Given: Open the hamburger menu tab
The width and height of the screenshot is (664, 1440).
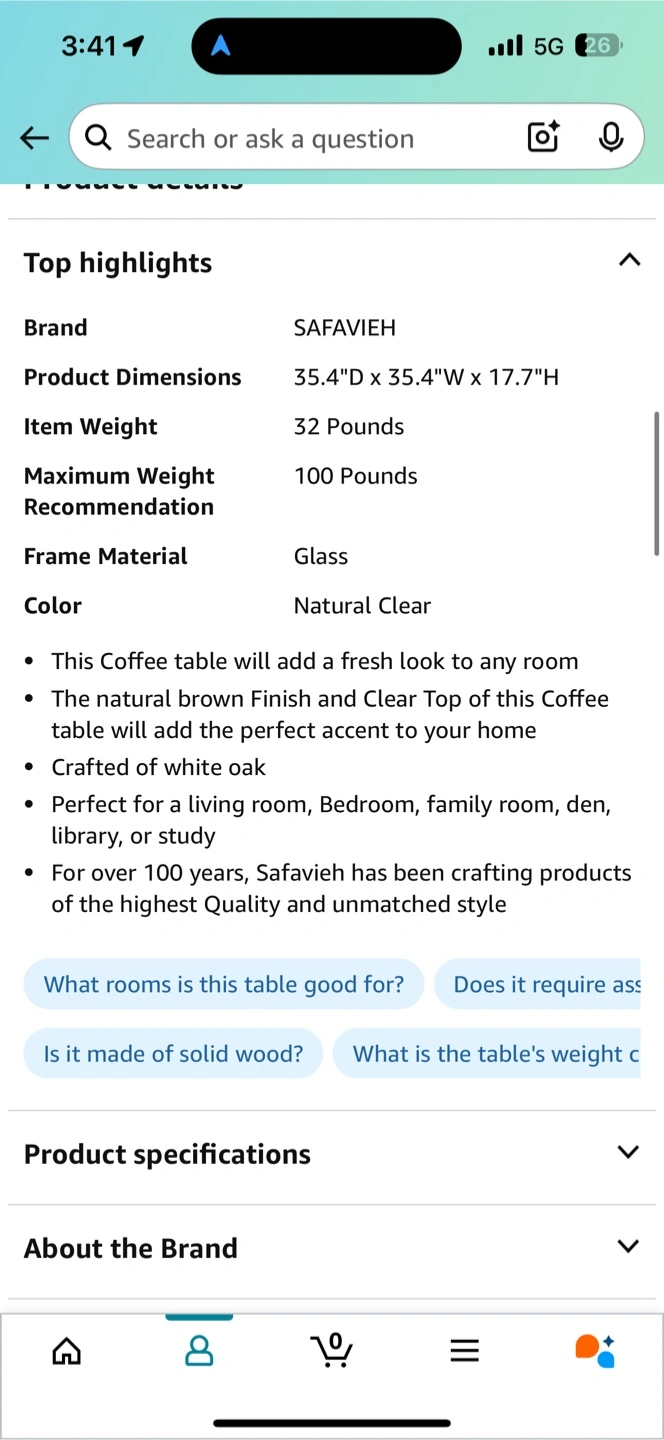Looking at the screenshot, I should click(x=464, y=1351).
